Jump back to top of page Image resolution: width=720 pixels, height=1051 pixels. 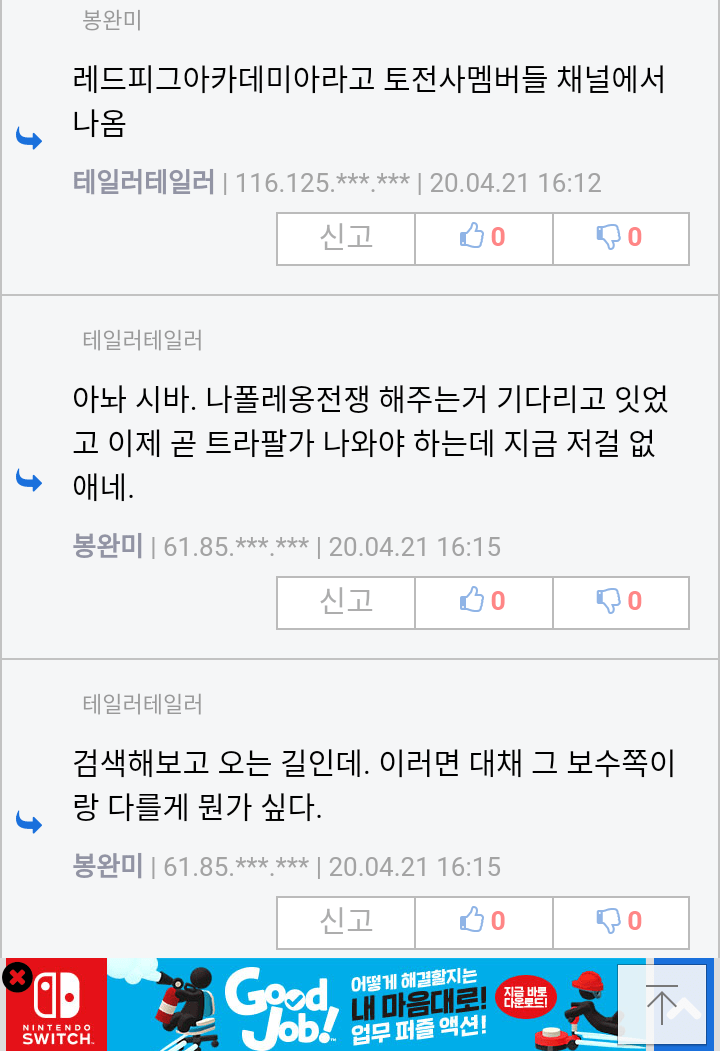pos(662,1004)
